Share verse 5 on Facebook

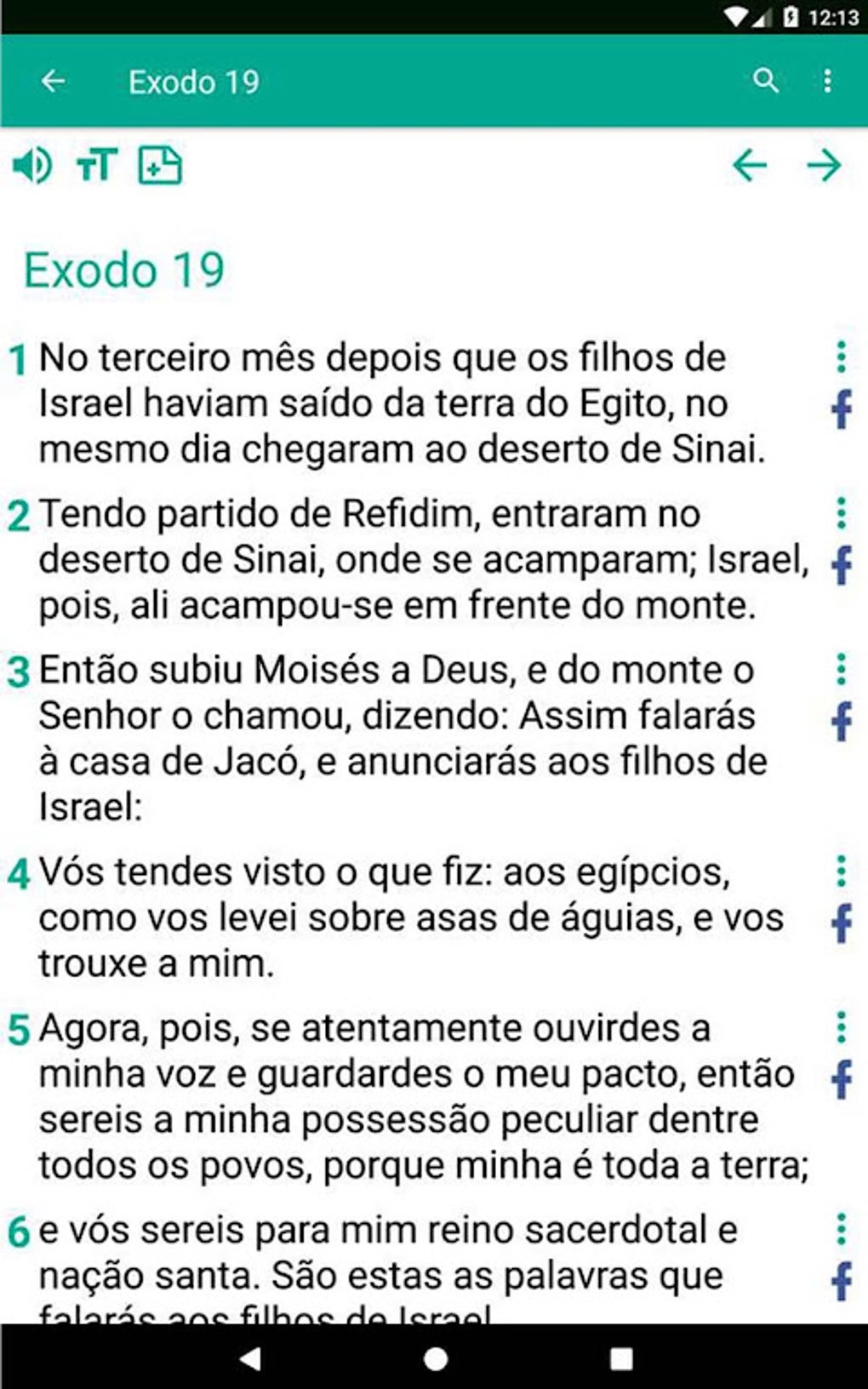[841, 1079]
